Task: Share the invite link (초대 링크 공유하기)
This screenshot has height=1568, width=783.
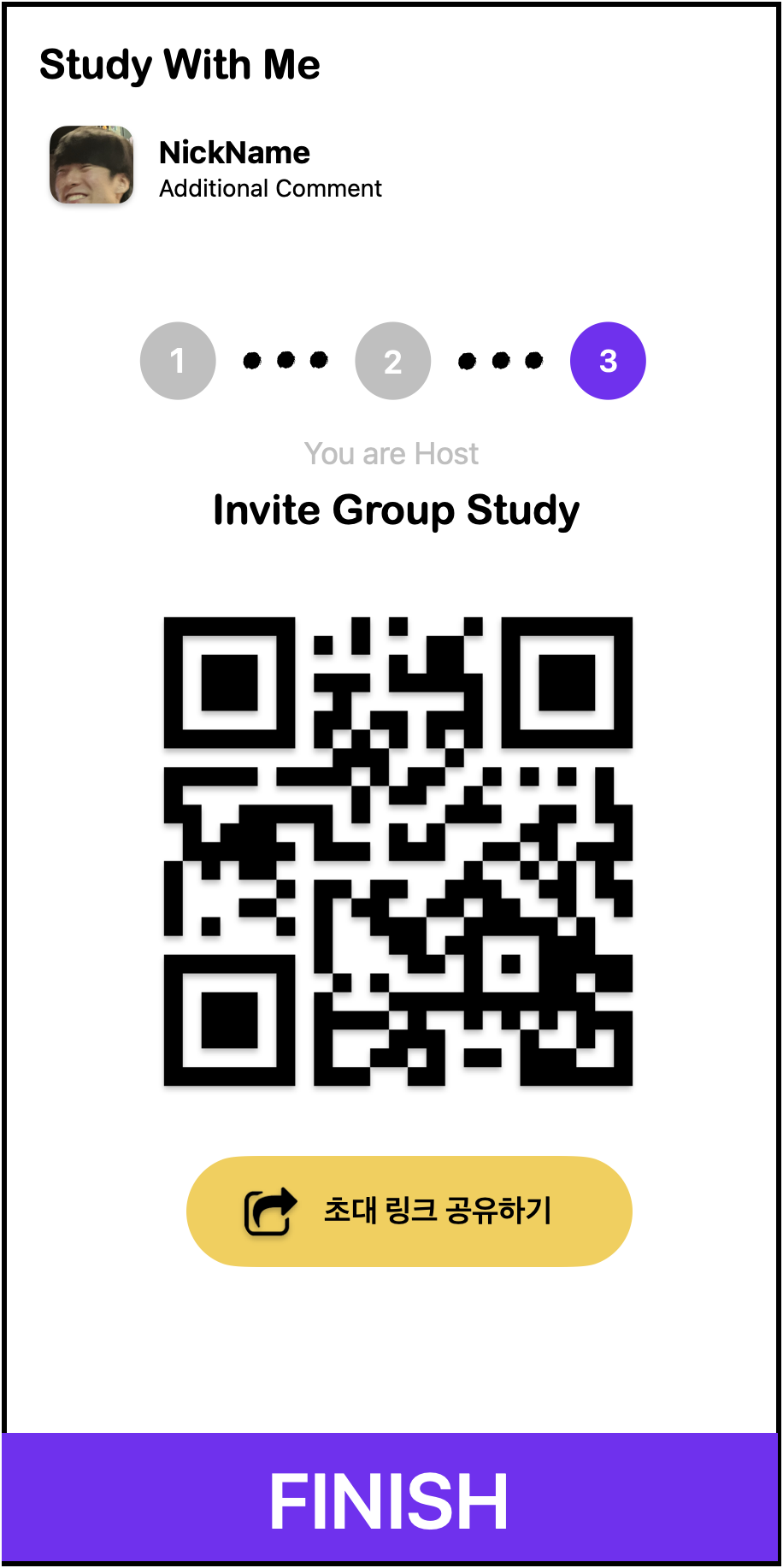Action: coord(409,1211)
